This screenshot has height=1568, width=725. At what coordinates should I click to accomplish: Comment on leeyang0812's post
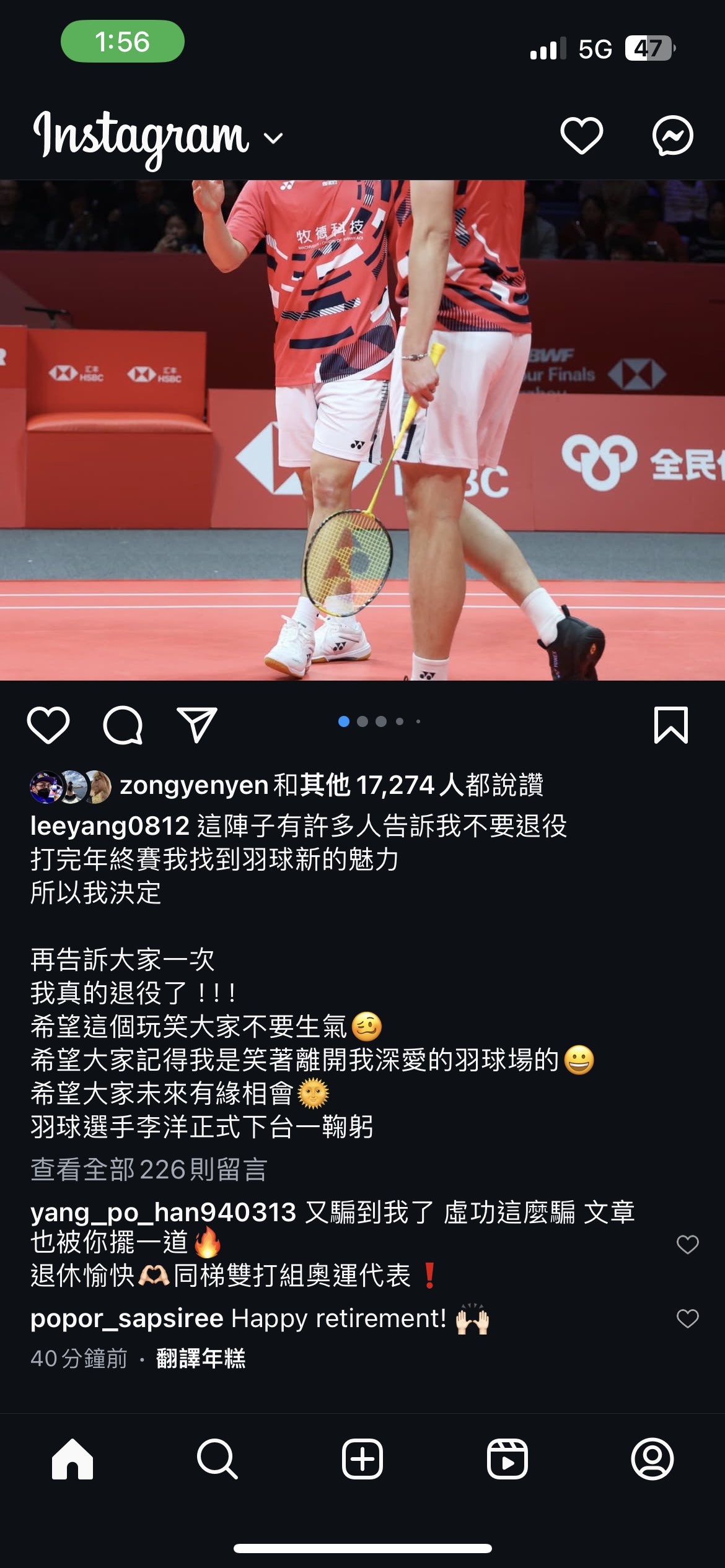click(x=123, y=725)
